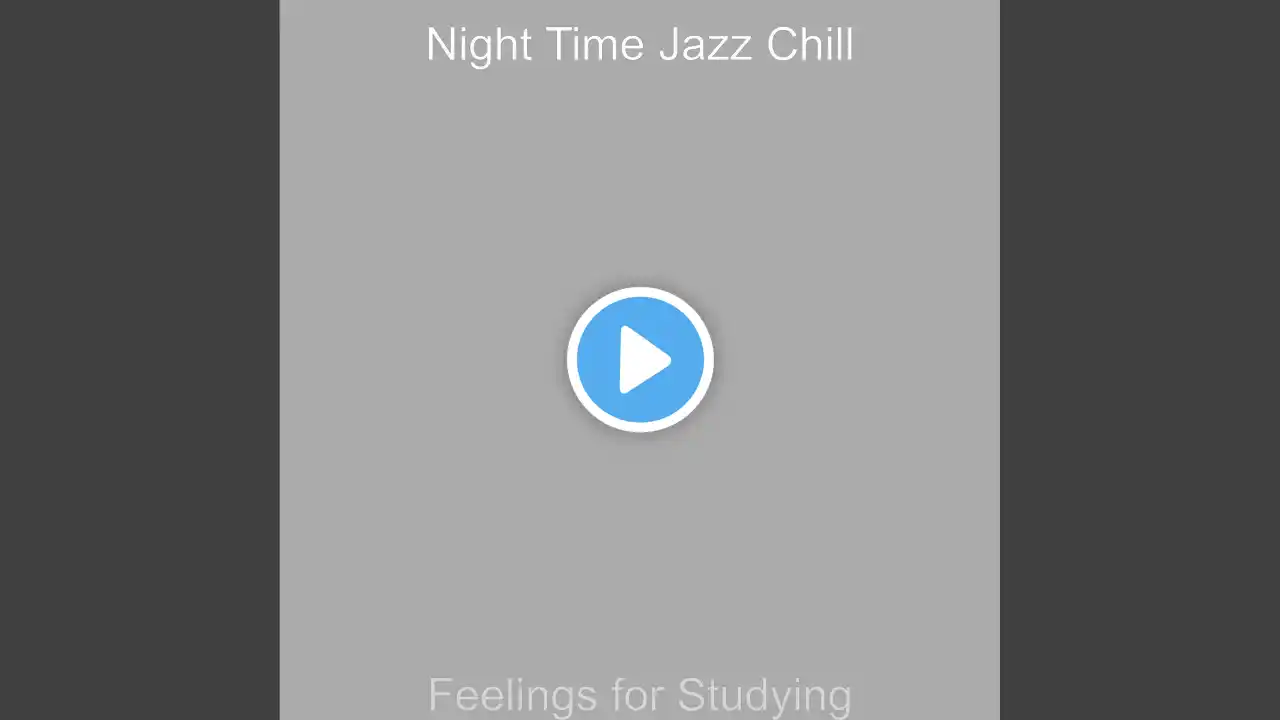Play the Night Time Jazz Chill track

[x=640, y=359]
